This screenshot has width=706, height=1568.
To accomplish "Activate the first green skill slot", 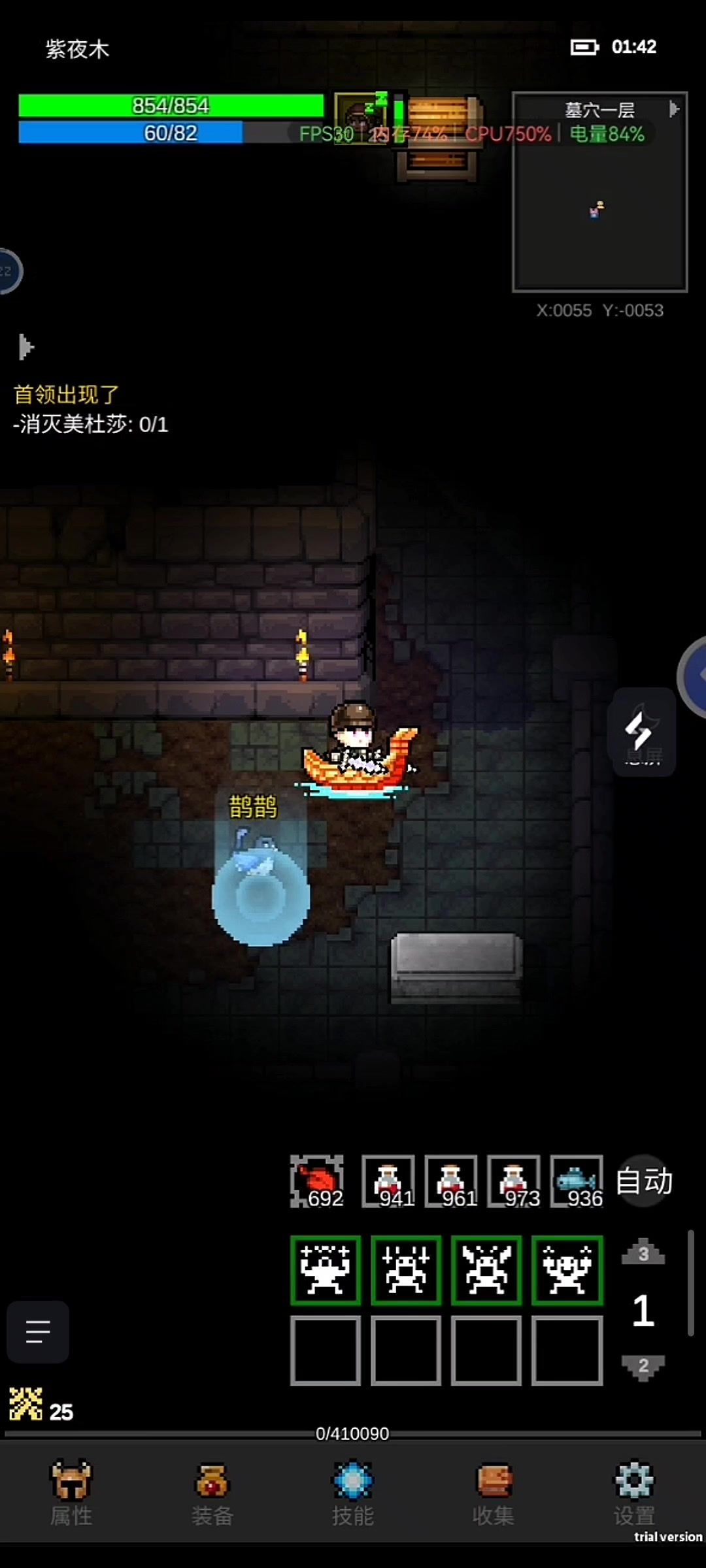I will coord(326,1270).
